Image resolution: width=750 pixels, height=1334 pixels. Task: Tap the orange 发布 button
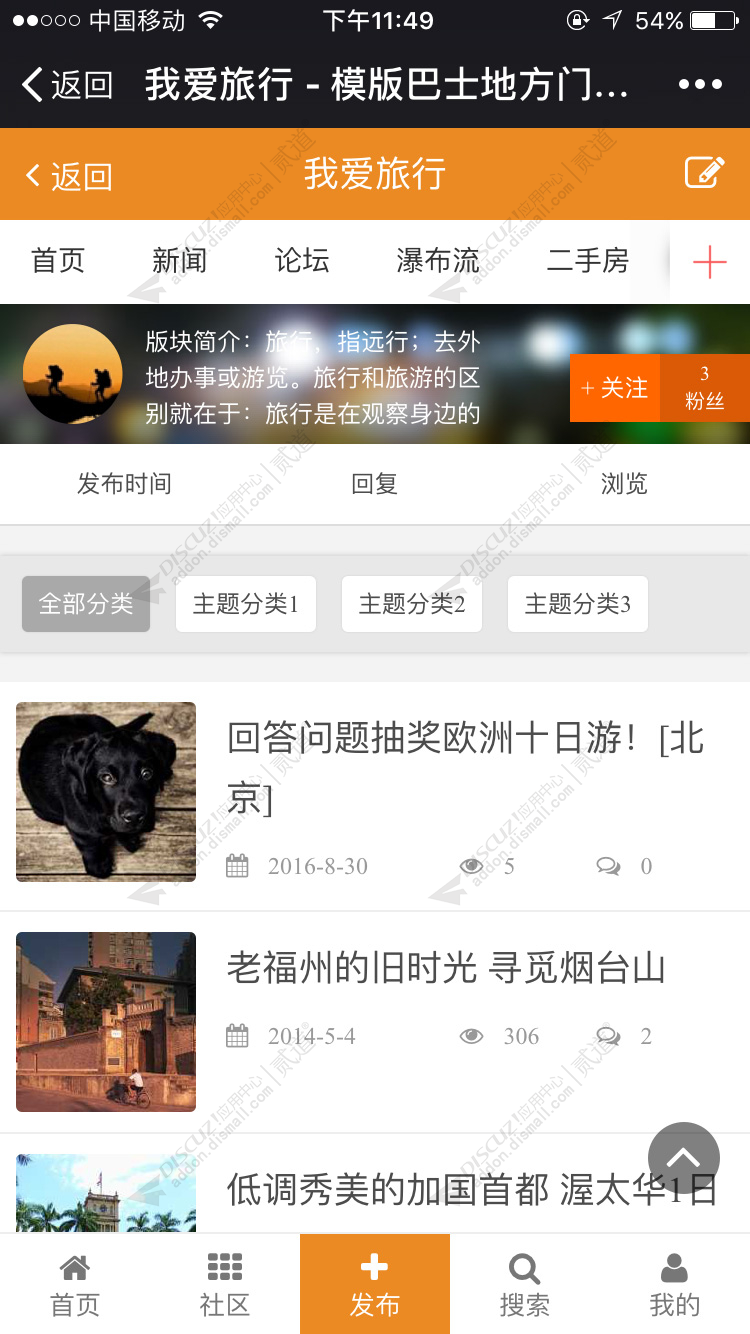pos(375,1285)
